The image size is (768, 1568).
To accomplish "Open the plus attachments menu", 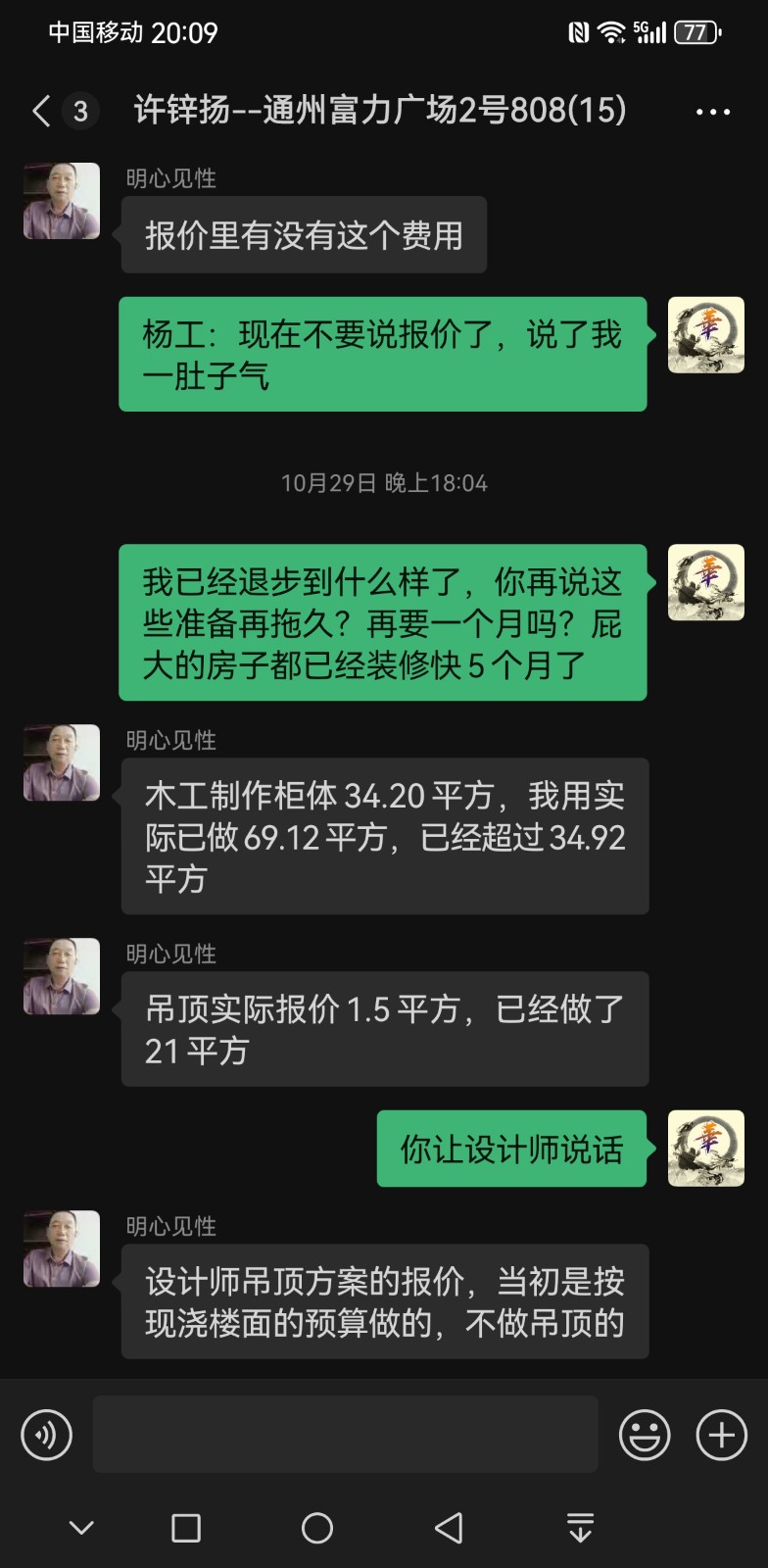I will [x=721, y=1435].
